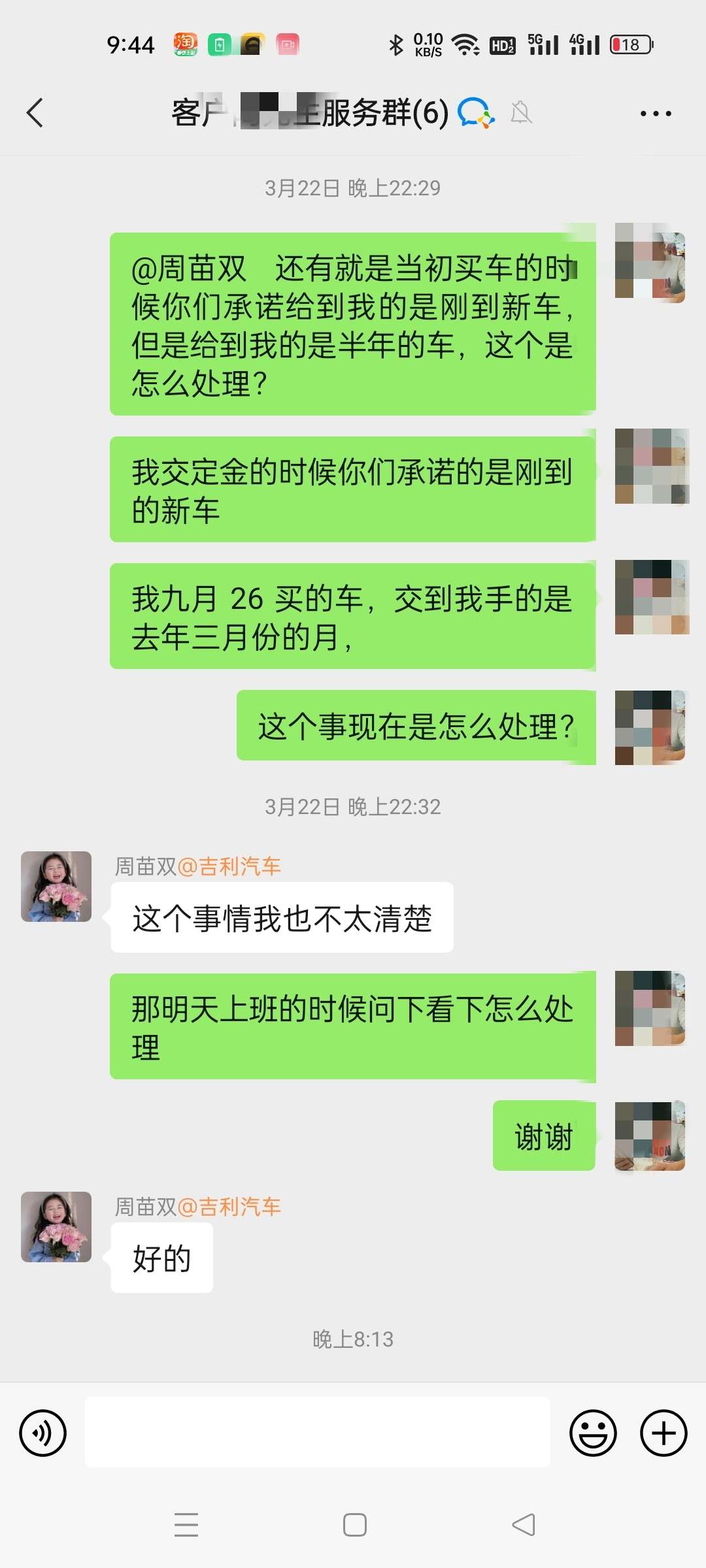The width and height of the screenshot is (706, 1568).
Task: Tap the system navigation back button
Action: click(x=523, y=1525)
